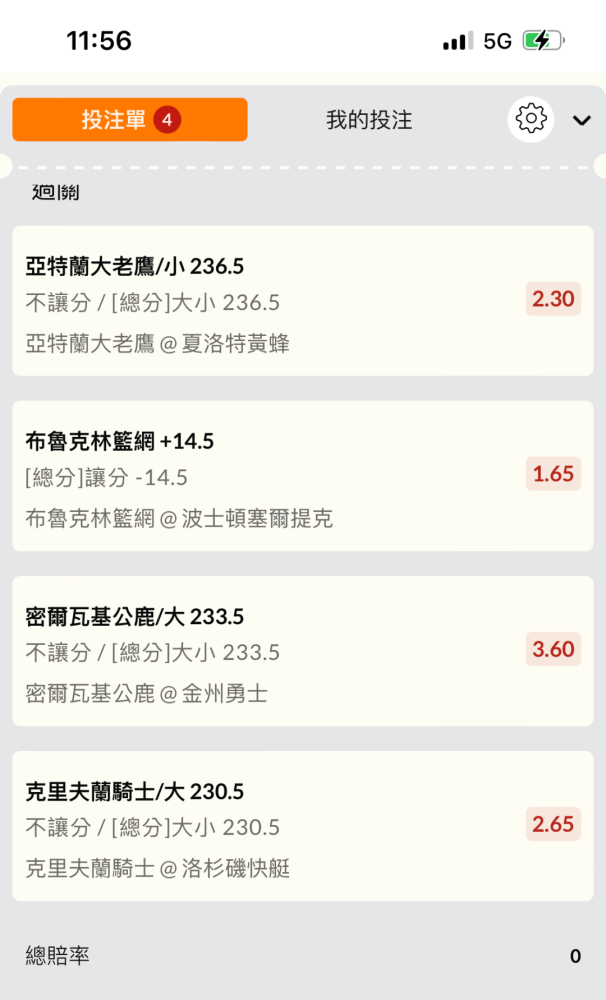Image resolution: width=606 pixels, height=1000 pixels.
Task: Switch to the 我的投注 tab
Action: click(x=369, y=120)
